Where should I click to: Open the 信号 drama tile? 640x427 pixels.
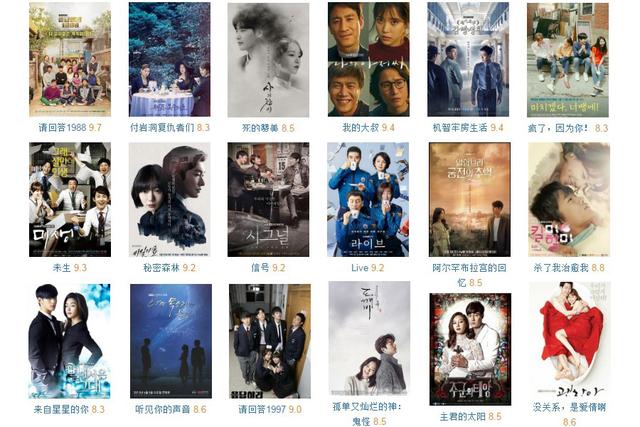point(268,200)
